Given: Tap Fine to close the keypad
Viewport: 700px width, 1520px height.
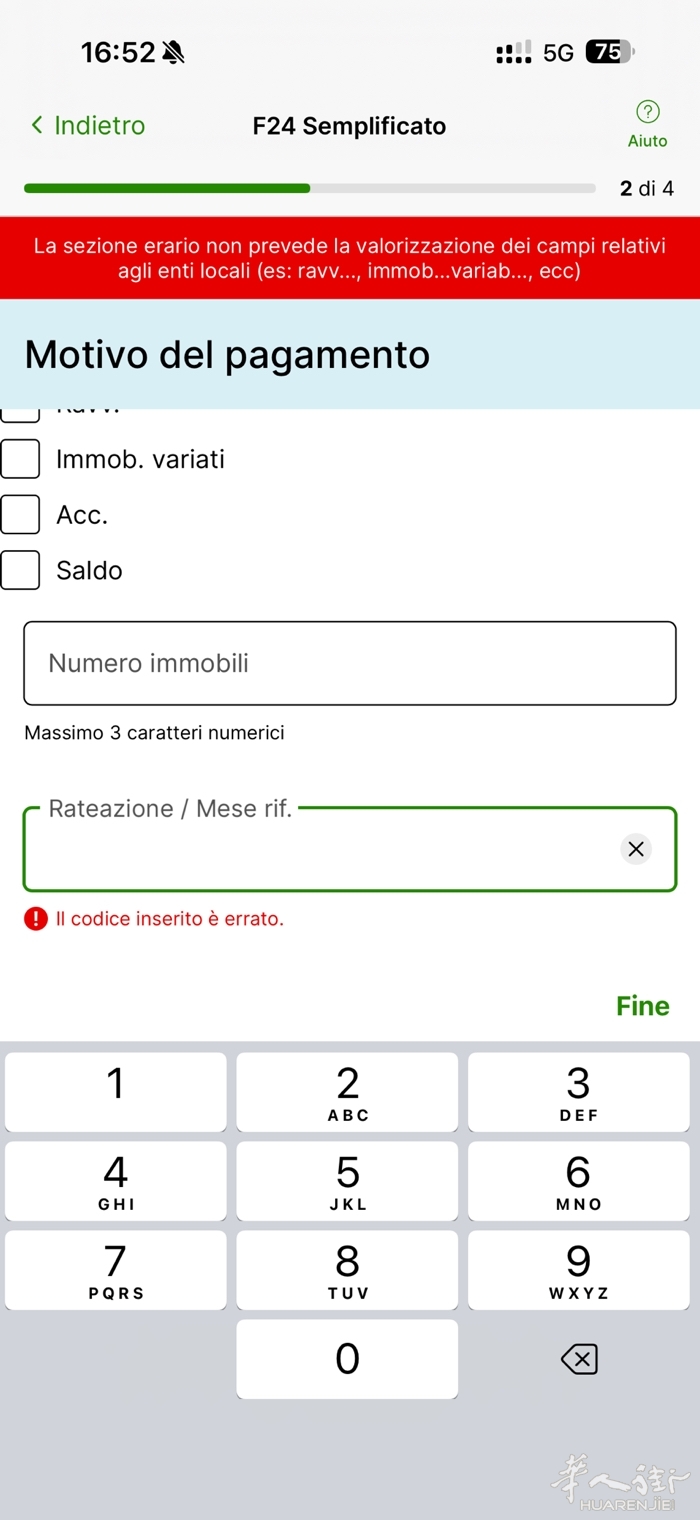Looking at the screenshot, I should click(x=642, y=1006).
